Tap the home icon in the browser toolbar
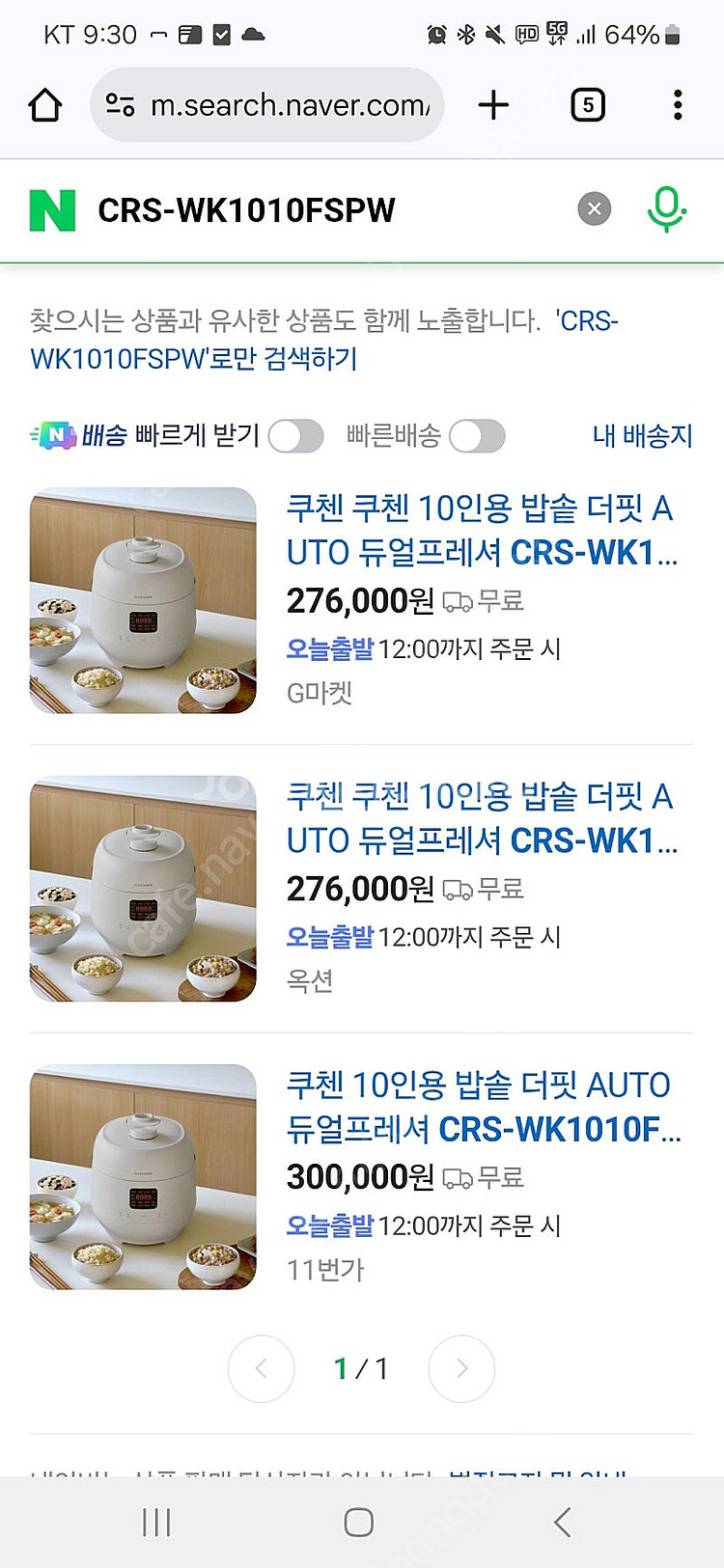Viewport: 724px width, 1568px height. [x=43, y=105]
